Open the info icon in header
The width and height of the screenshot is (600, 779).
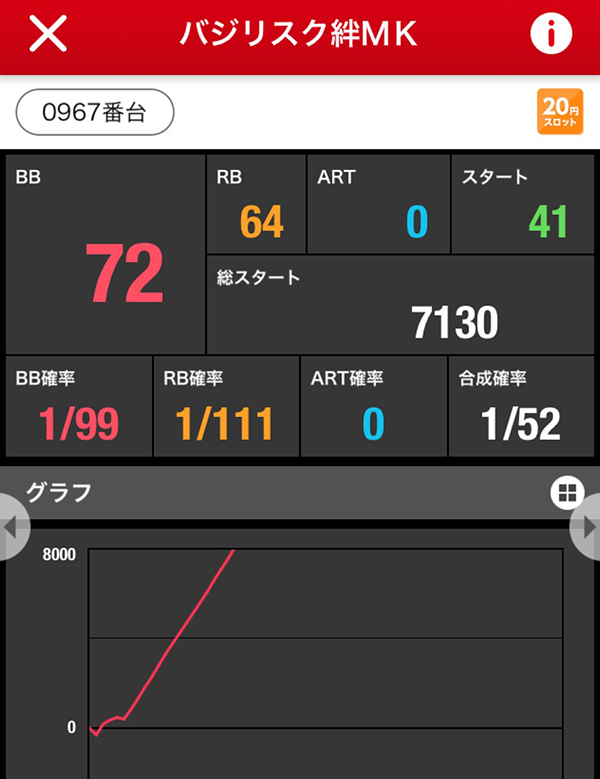[x=550, y=34]
